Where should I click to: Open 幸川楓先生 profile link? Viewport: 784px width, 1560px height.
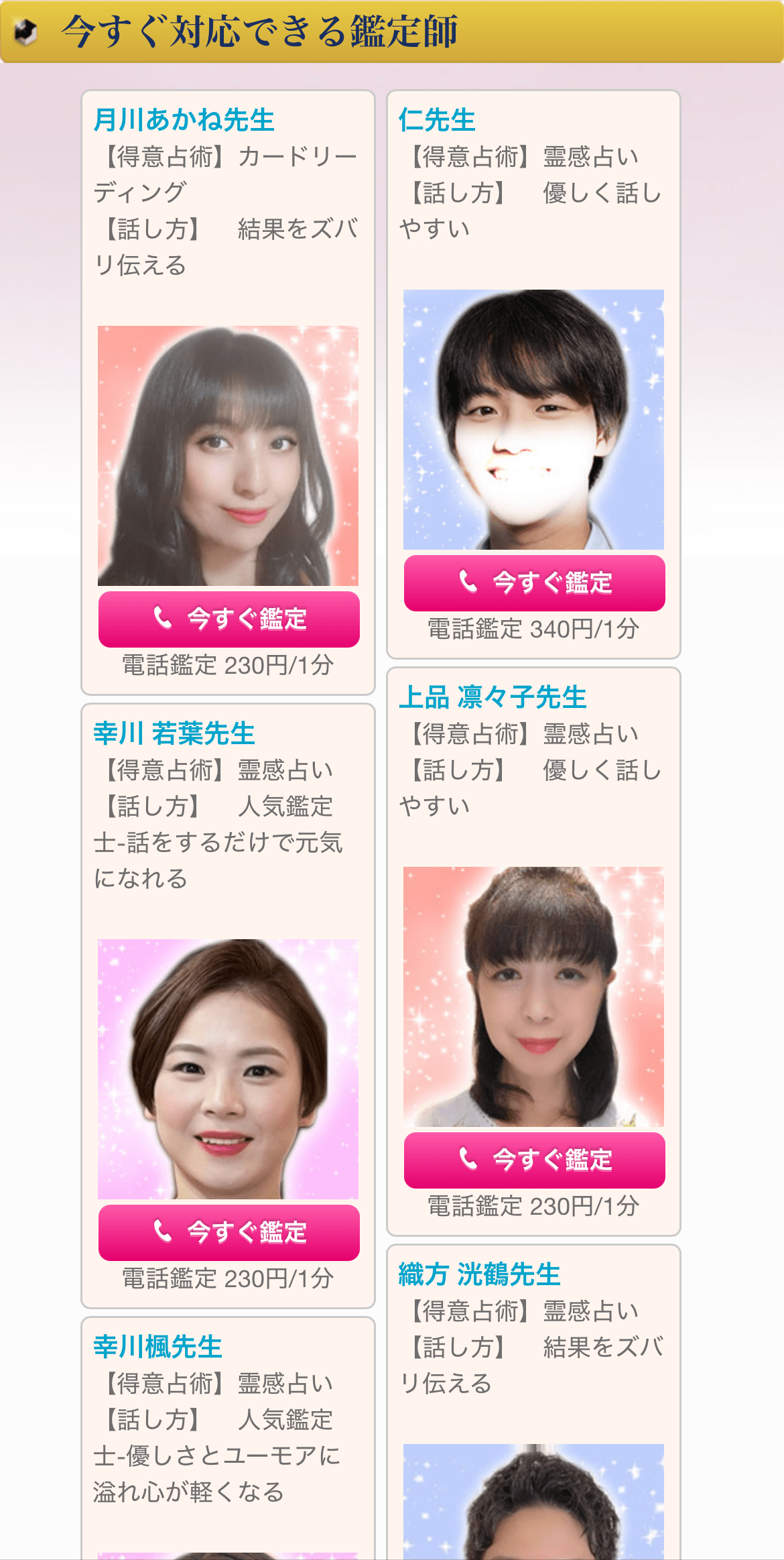pos(157,1347)
